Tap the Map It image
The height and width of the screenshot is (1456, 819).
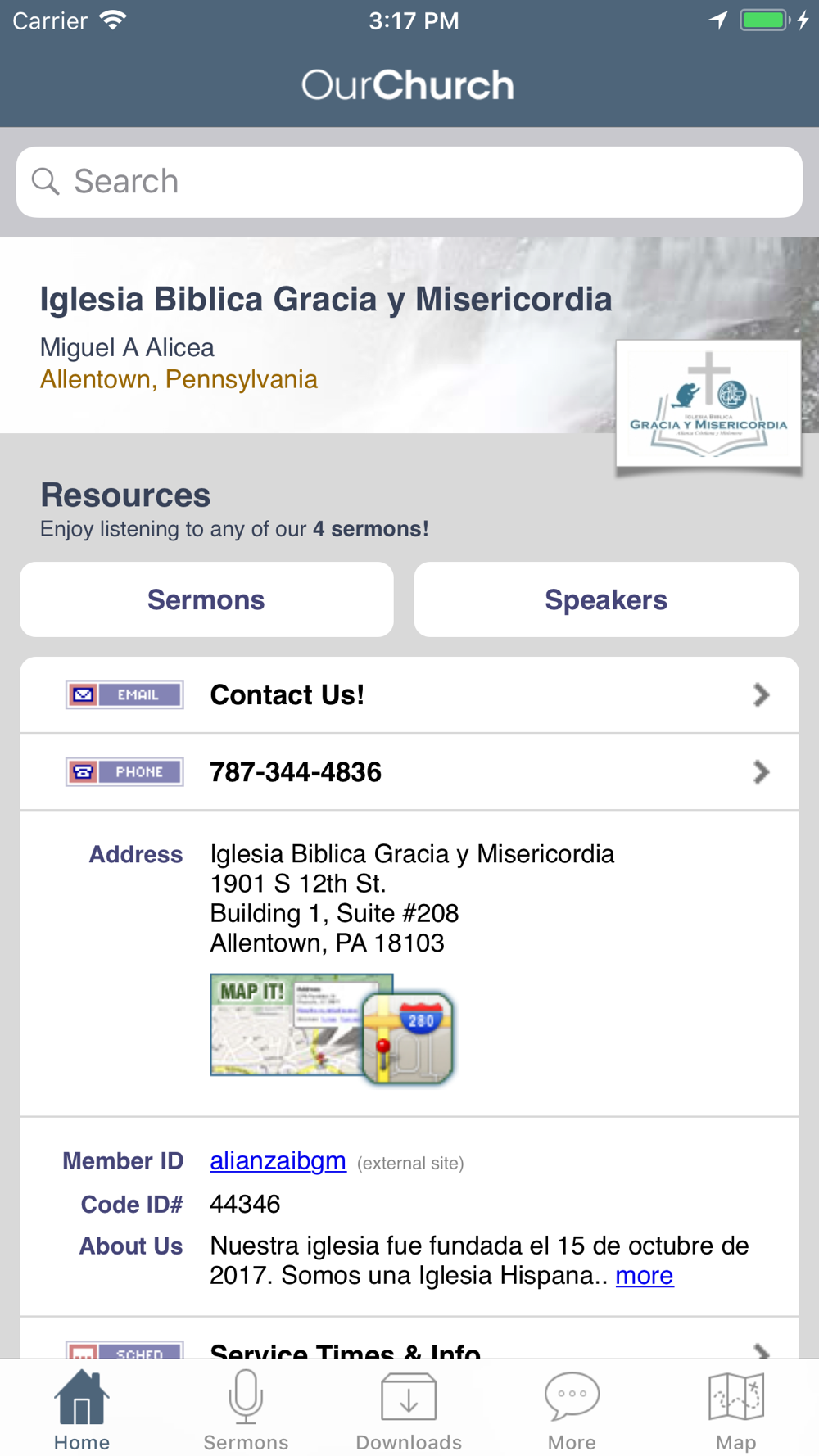(332, 1029)
